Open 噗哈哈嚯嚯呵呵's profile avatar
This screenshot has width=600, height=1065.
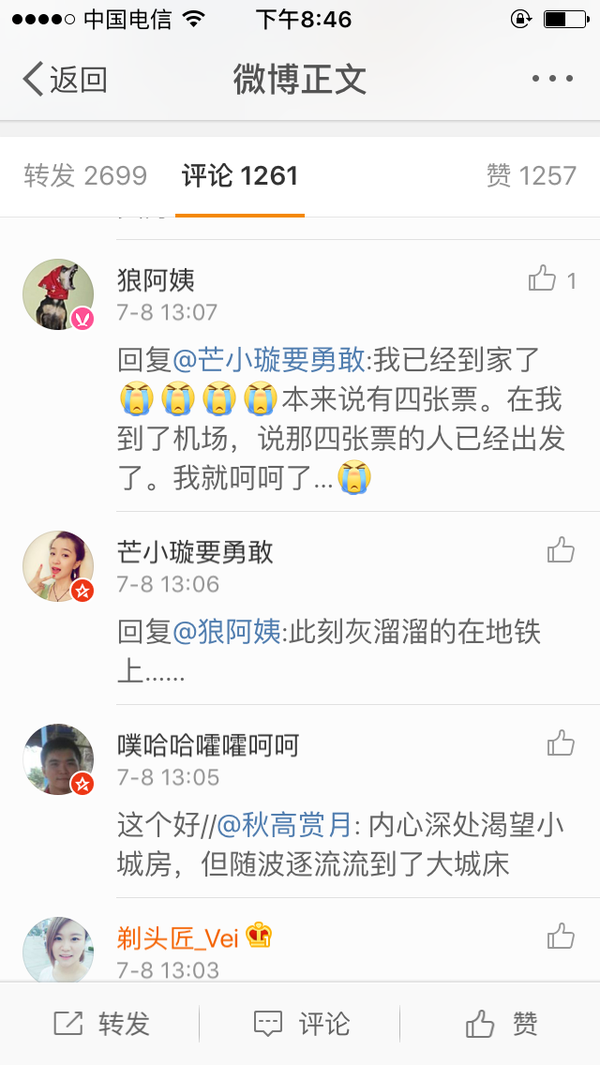point(58,759)
